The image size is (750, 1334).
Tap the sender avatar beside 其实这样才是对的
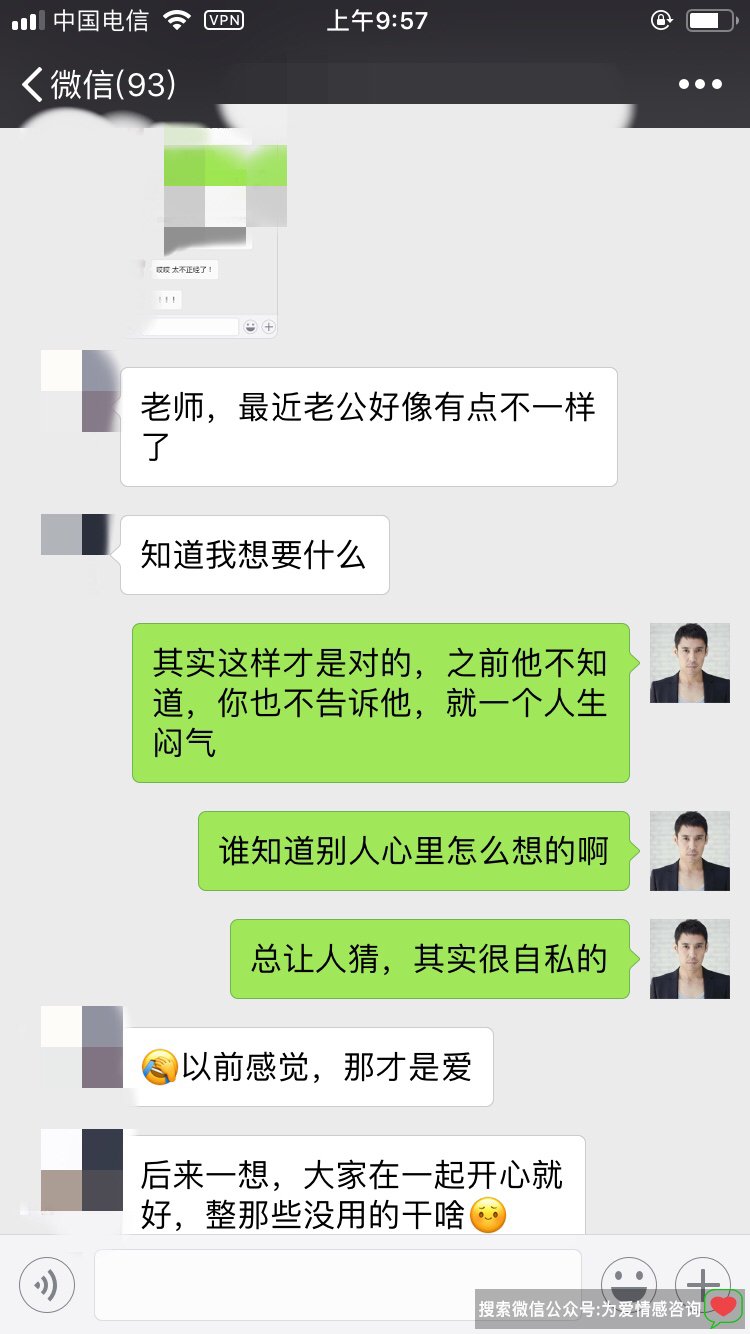(x=689, y=663)
